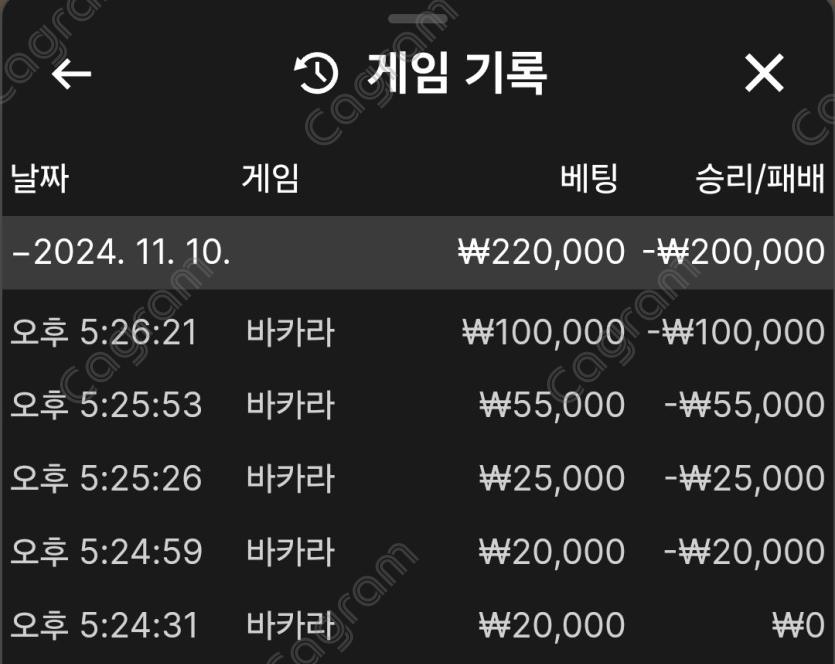This screenshot has width=835, height=664.
Task: Open the 오후 5:24:31 바카라 entry
Action: point(417,626)
